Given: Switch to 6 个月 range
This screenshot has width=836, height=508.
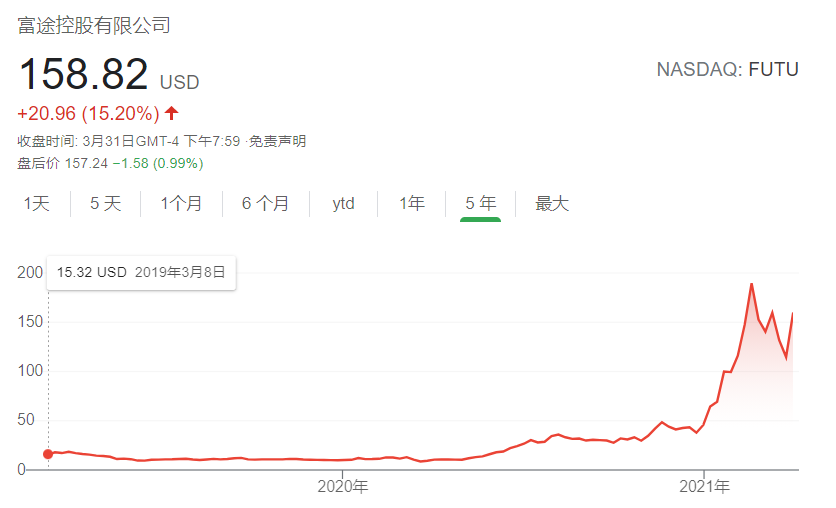Looking at the screenshot, I should 265,204.
